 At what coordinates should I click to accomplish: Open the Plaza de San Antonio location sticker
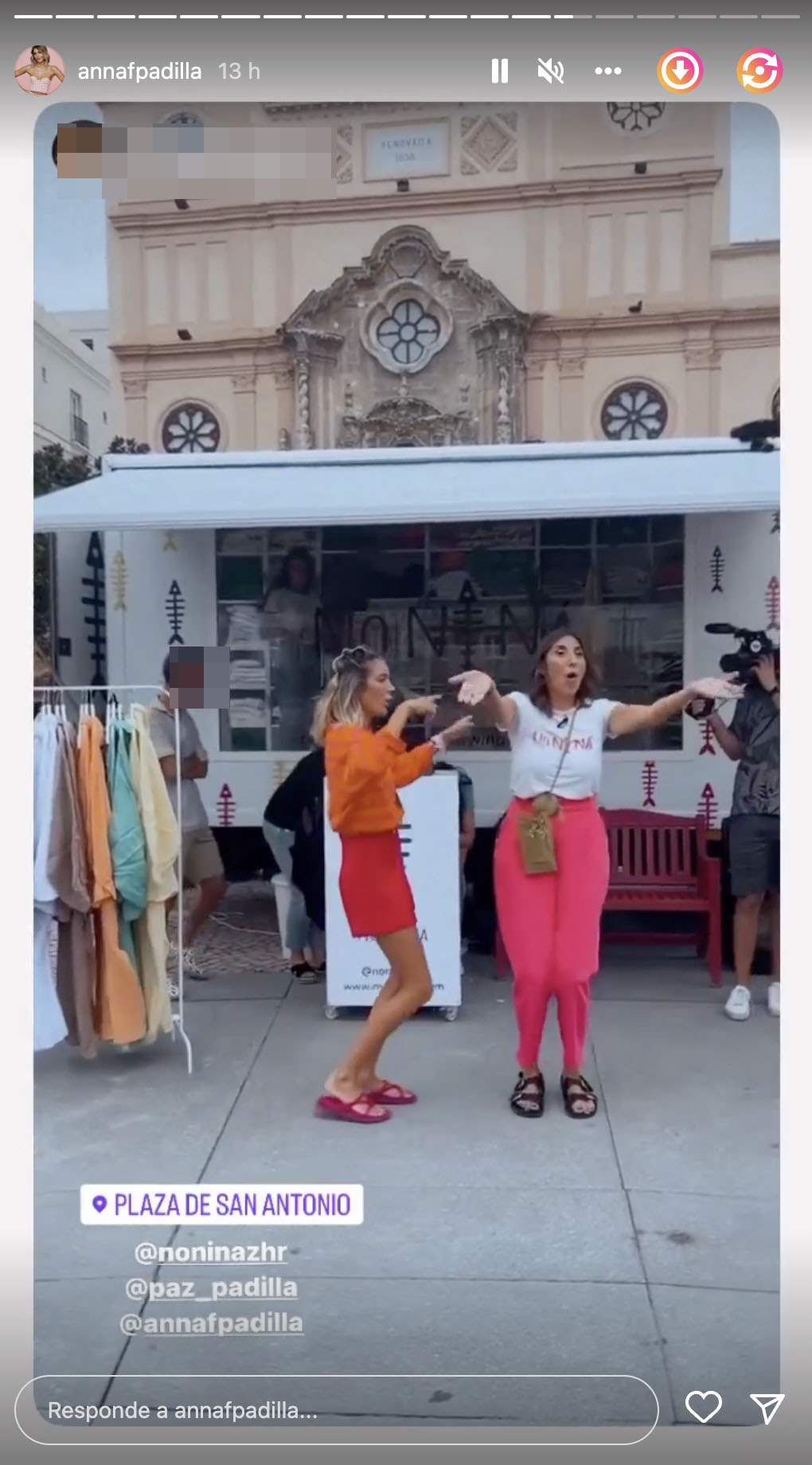pos(222,1205)
